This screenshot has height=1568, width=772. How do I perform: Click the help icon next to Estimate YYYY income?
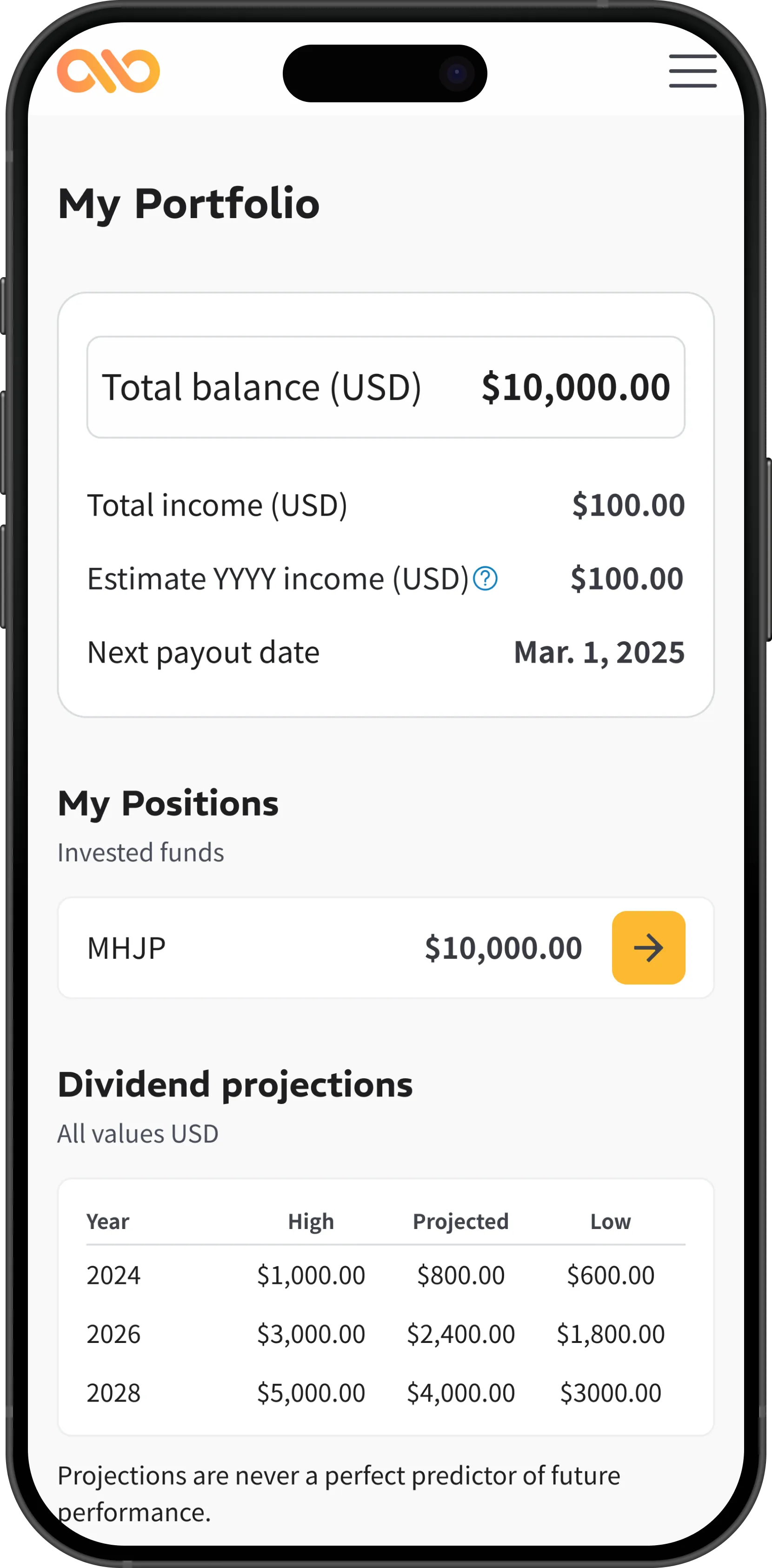click(485, 579)
